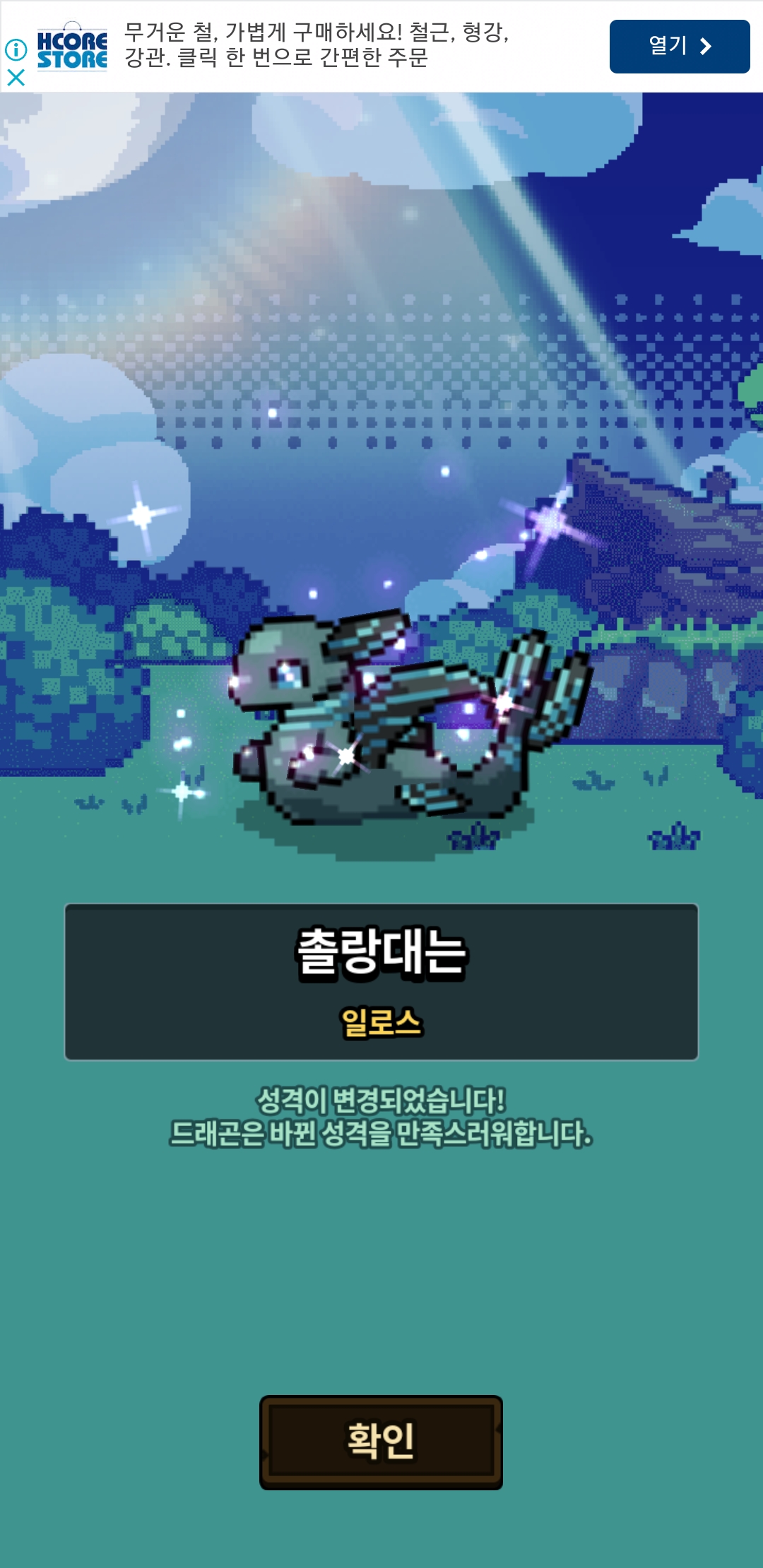This screenshot has height=1568, width=763.
Task: Open the HCORE STORE ad via 열기
Action: (x=679, y=47)
